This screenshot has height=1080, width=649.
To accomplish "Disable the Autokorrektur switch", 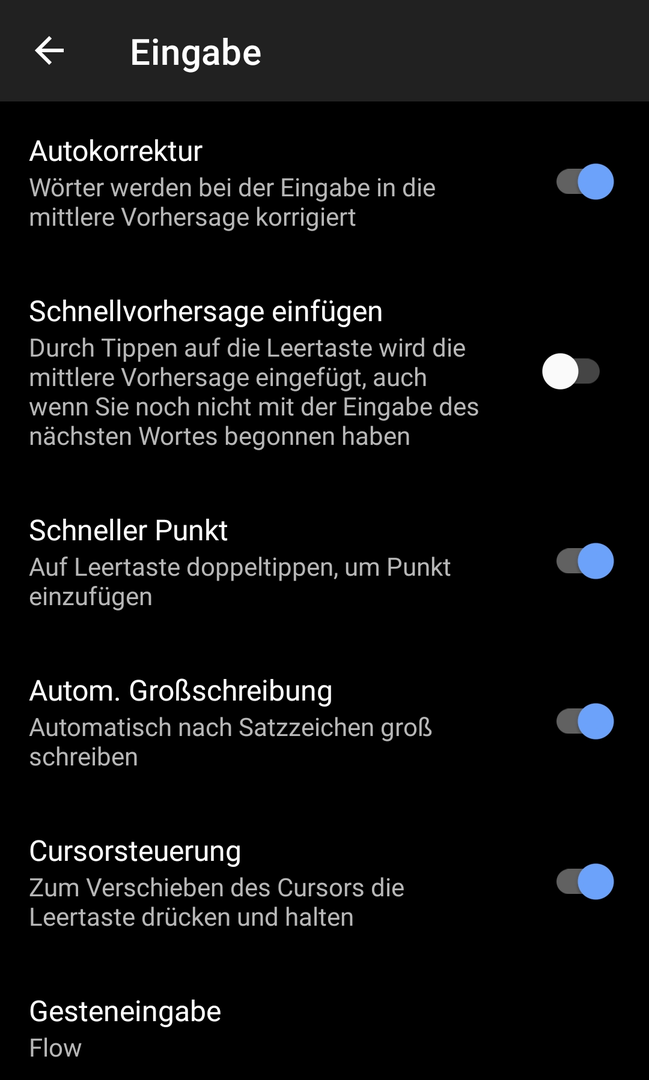I will pyautogui.click(x=585, y=182).
